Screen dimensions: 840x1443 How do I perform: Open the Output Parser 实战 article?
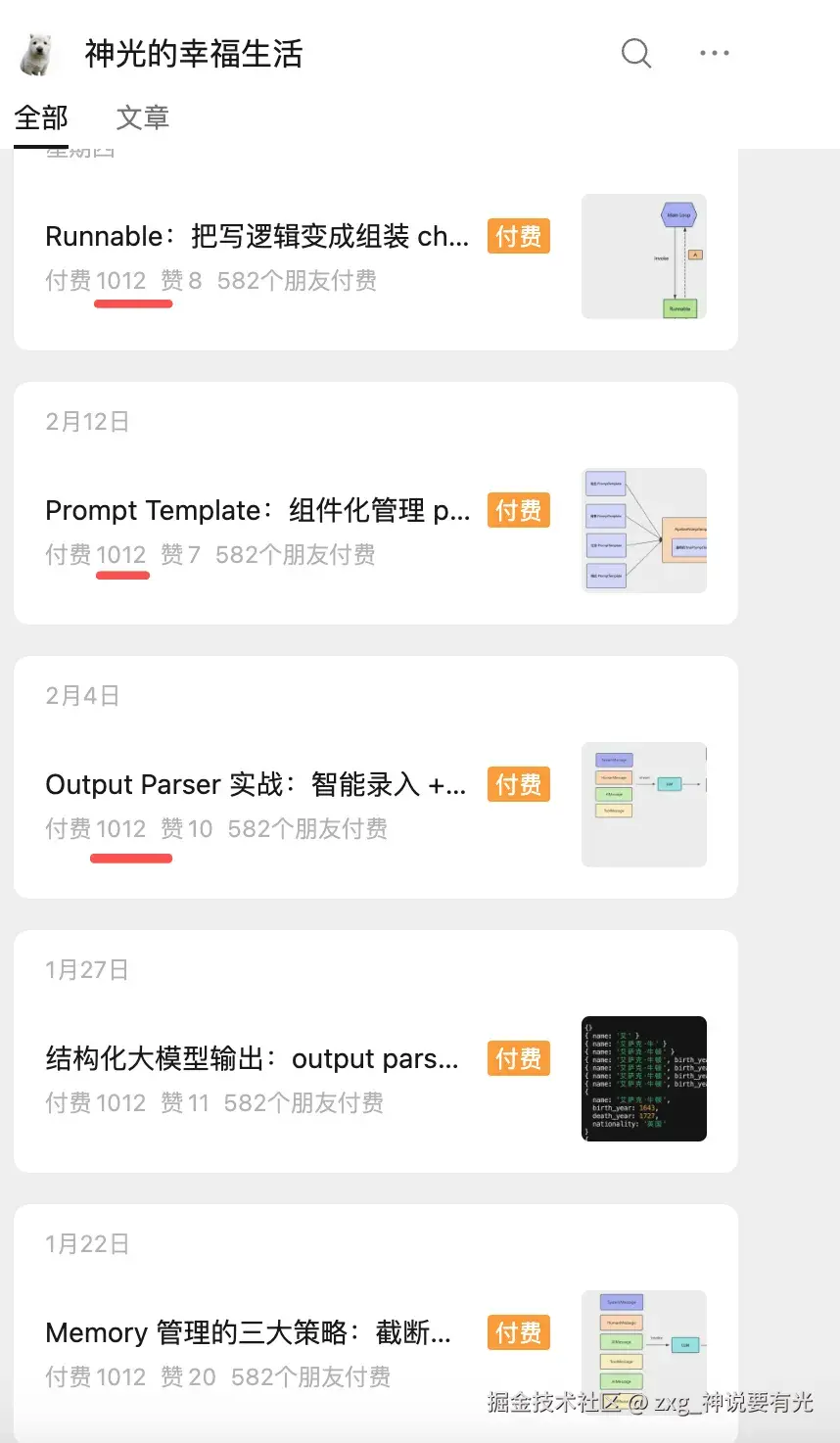pyautogui.click(x=256, y=785)
